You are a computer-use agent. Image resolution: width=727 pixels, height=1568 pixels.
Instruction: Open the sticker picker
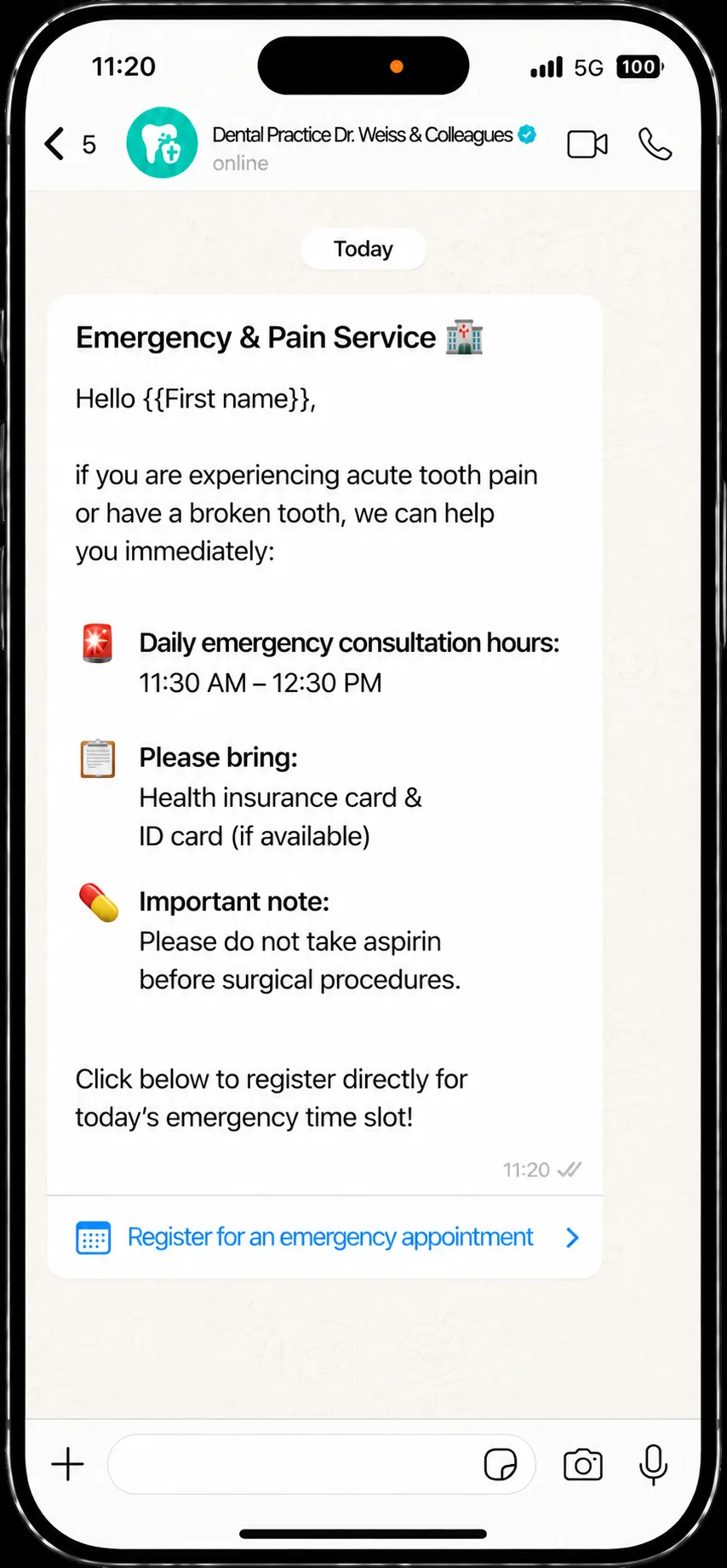[x=501, y=1465]
